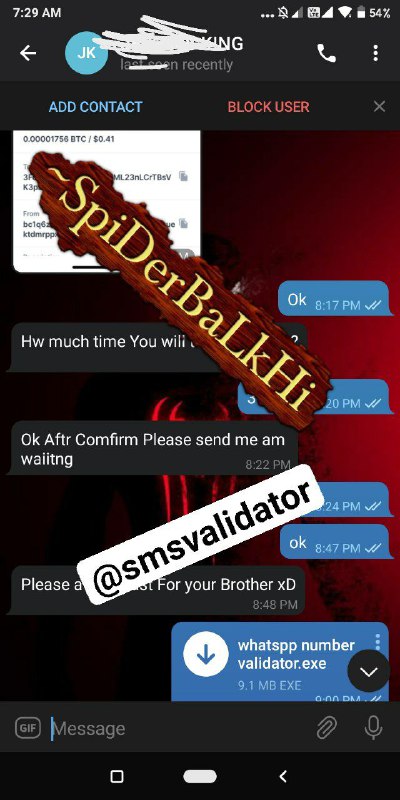Dismiss the add contact / block user bar
Image resolution: width=400 pixels, height=800 pixels.
click(x=379, y=106)
